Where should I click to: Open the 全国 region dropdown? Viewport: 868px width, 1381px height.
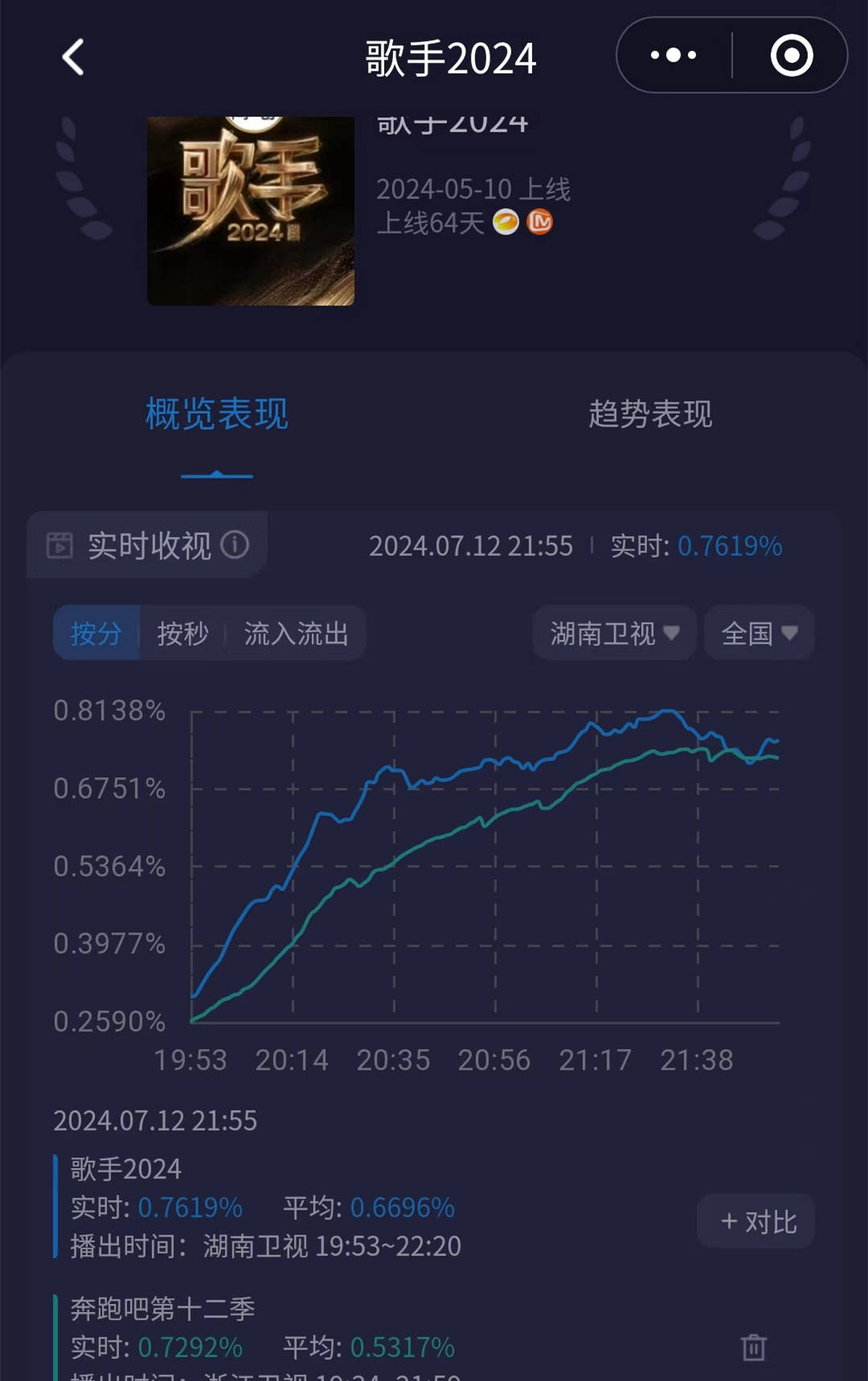pos(759,633)
